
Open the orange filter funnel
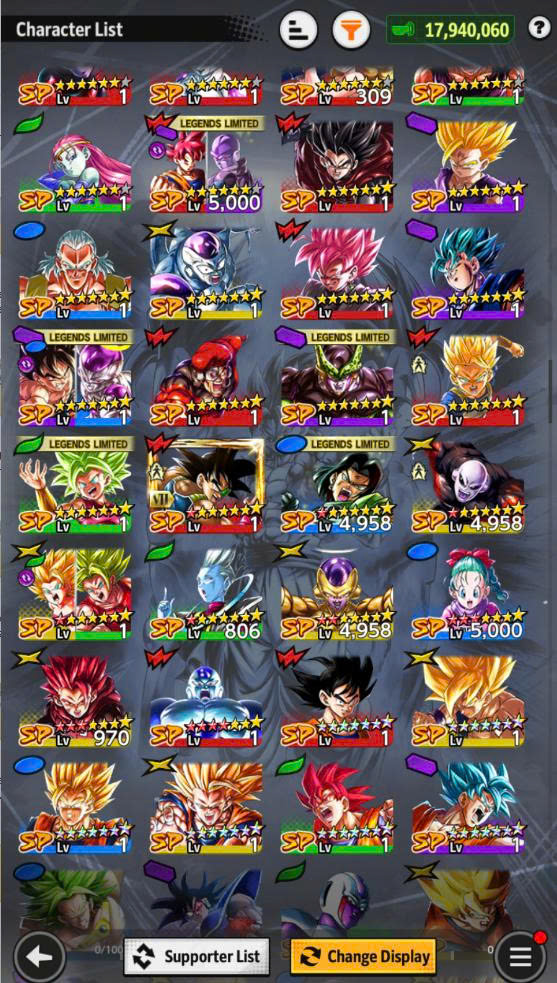click(351, 29)
